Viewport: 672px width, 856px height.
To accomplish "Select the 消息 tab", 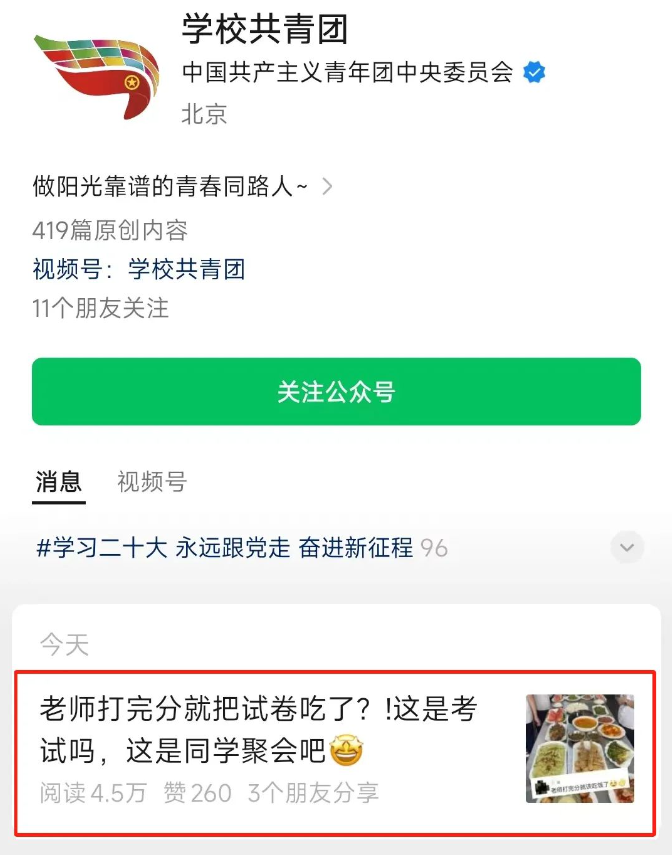I will [x=59, y=482].
